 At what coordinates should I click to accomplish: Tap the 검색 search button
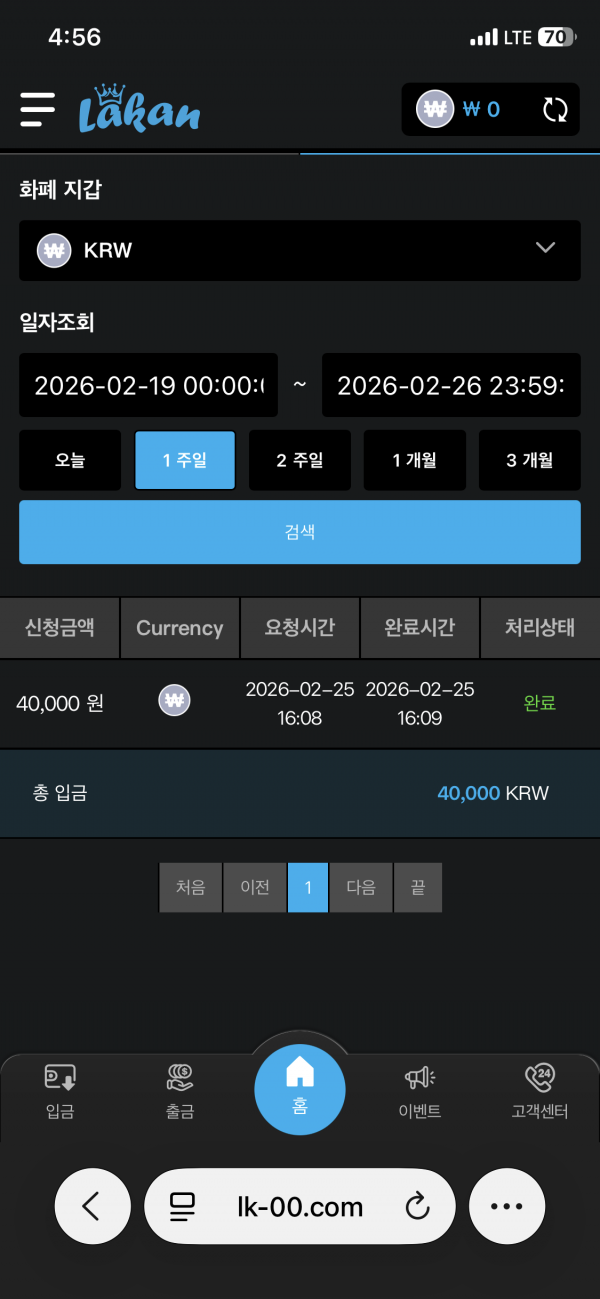[300, 532]
